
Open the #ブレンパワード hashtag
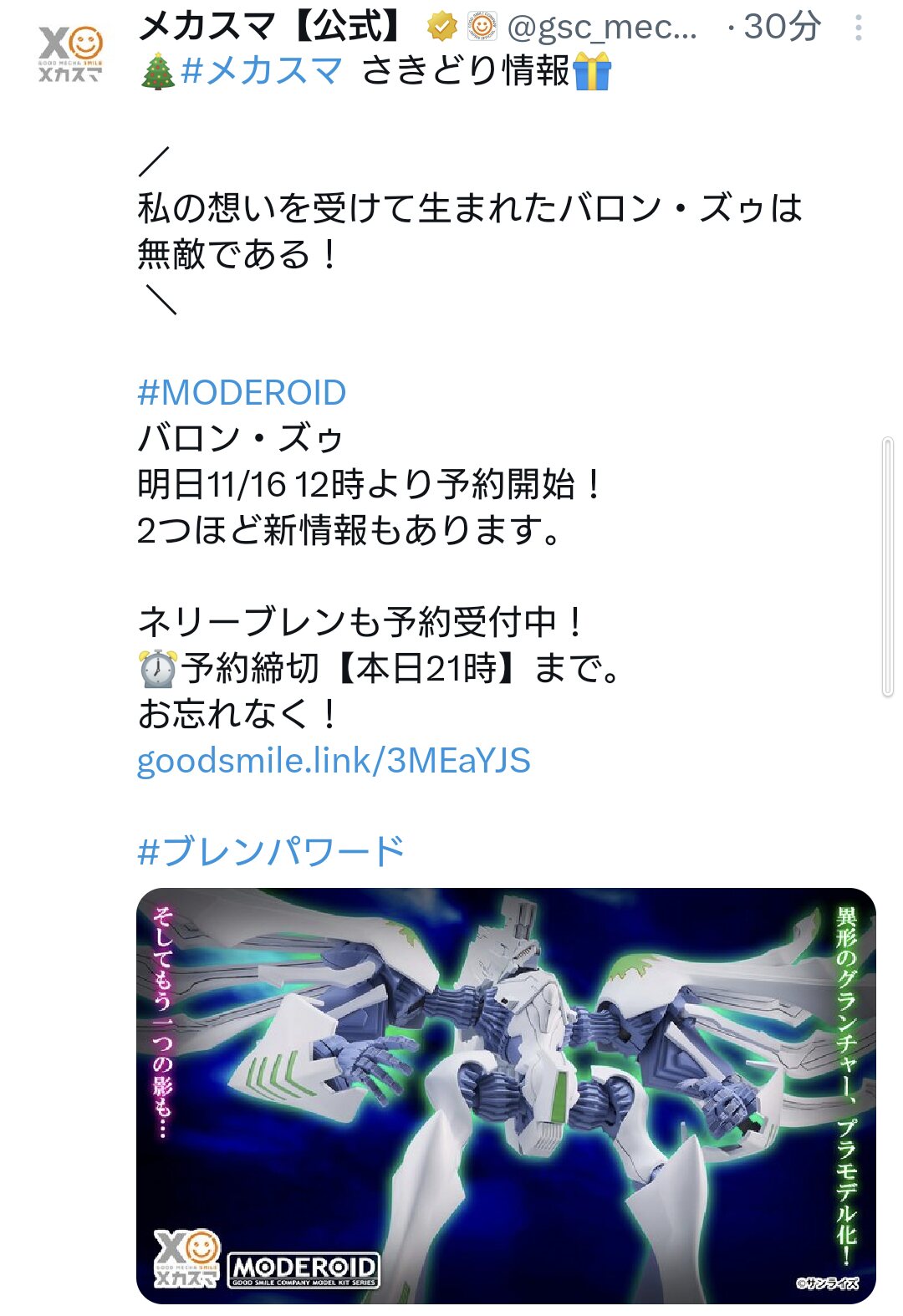point(270,852)
